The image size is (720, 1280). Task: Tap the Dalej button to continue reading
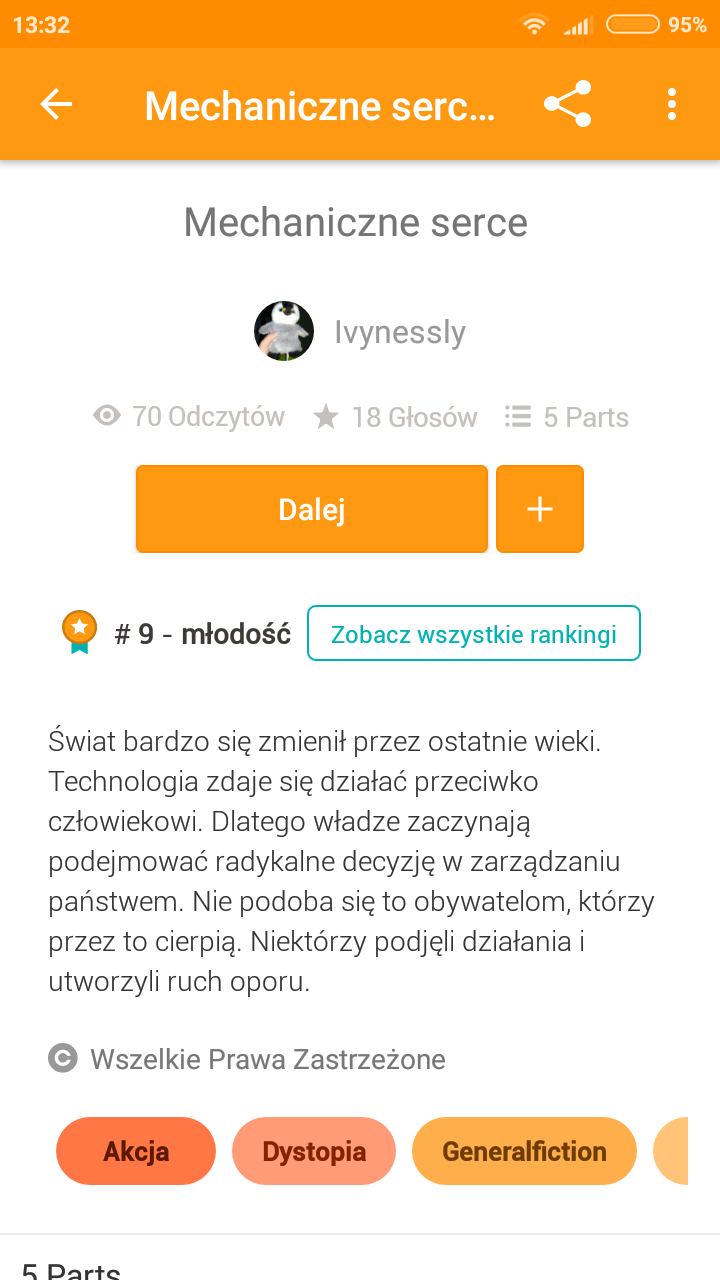[311, 509]
